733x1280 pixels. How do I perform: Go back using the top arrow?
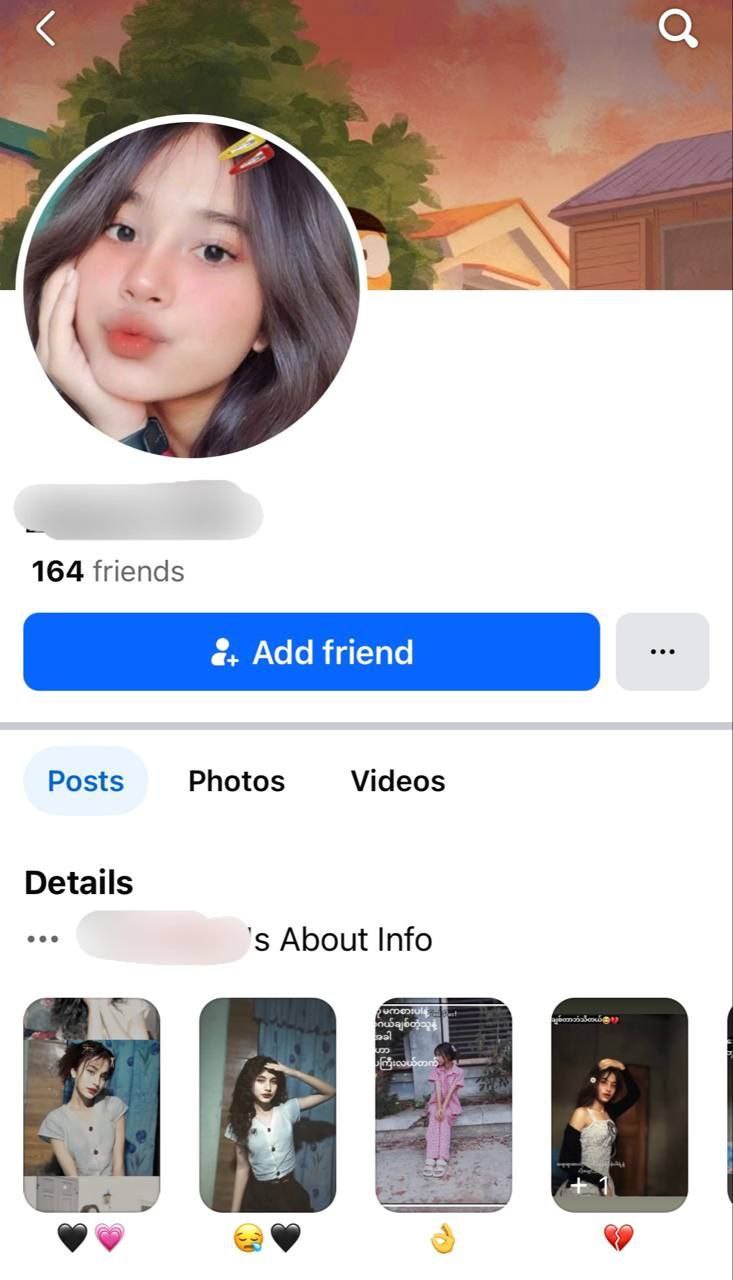click(x=45, y=30)
